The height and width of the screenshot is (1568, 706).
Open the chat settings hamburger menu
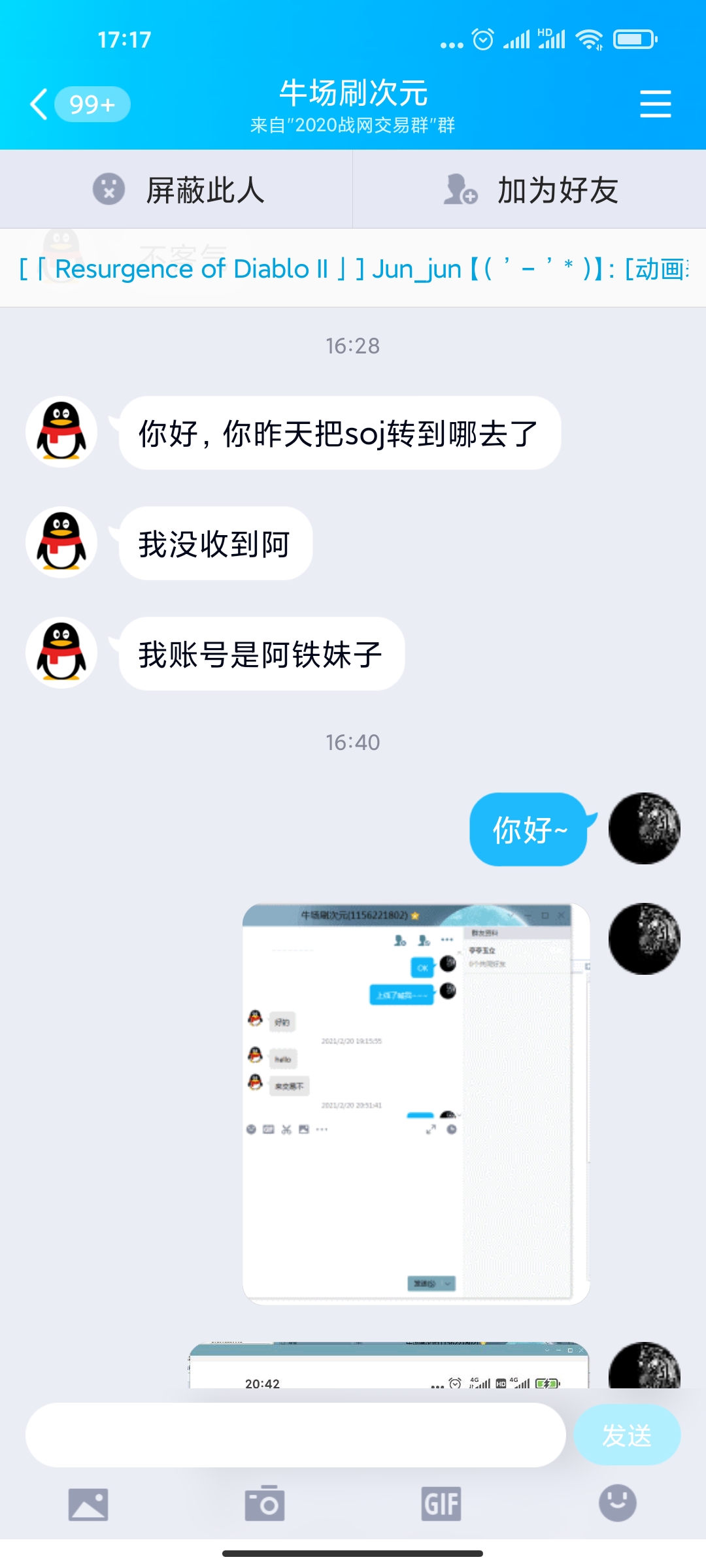pyautogui.click(x=655, y=105)
